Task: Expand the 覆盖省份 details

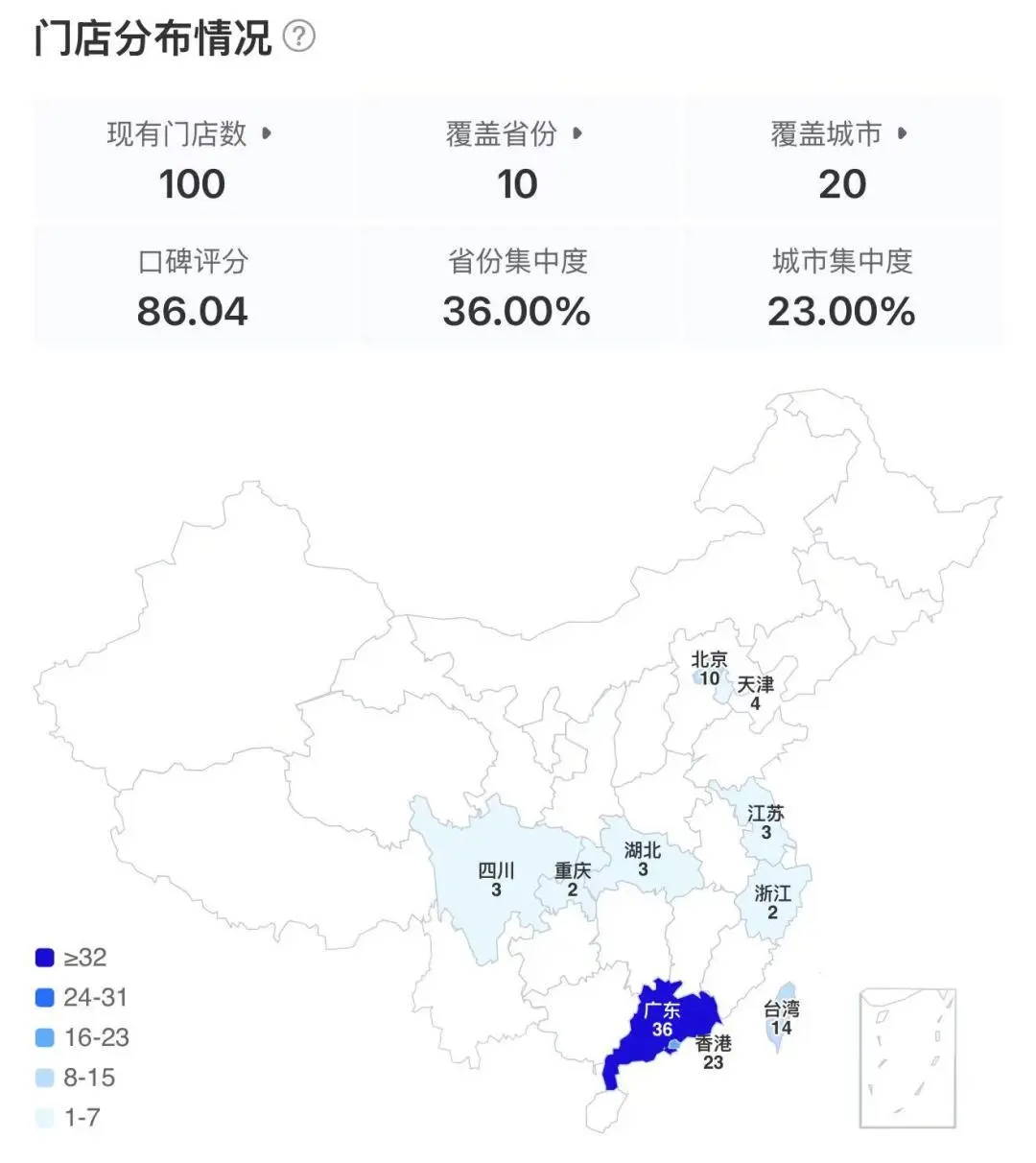Action: pyautogui.click(x=577, y=133)
